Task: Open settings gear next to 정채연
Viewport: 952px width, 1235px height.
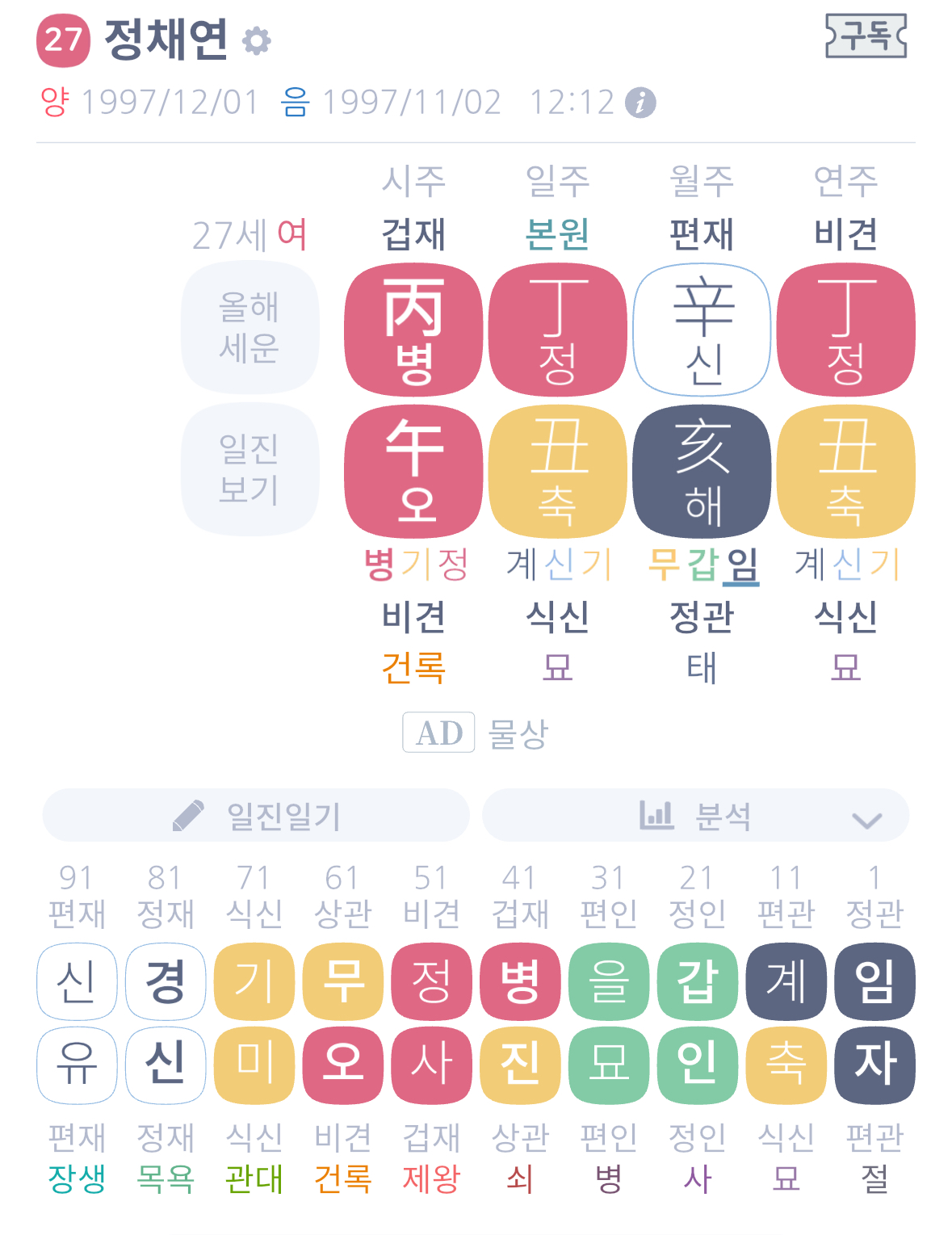Action: 257,40
